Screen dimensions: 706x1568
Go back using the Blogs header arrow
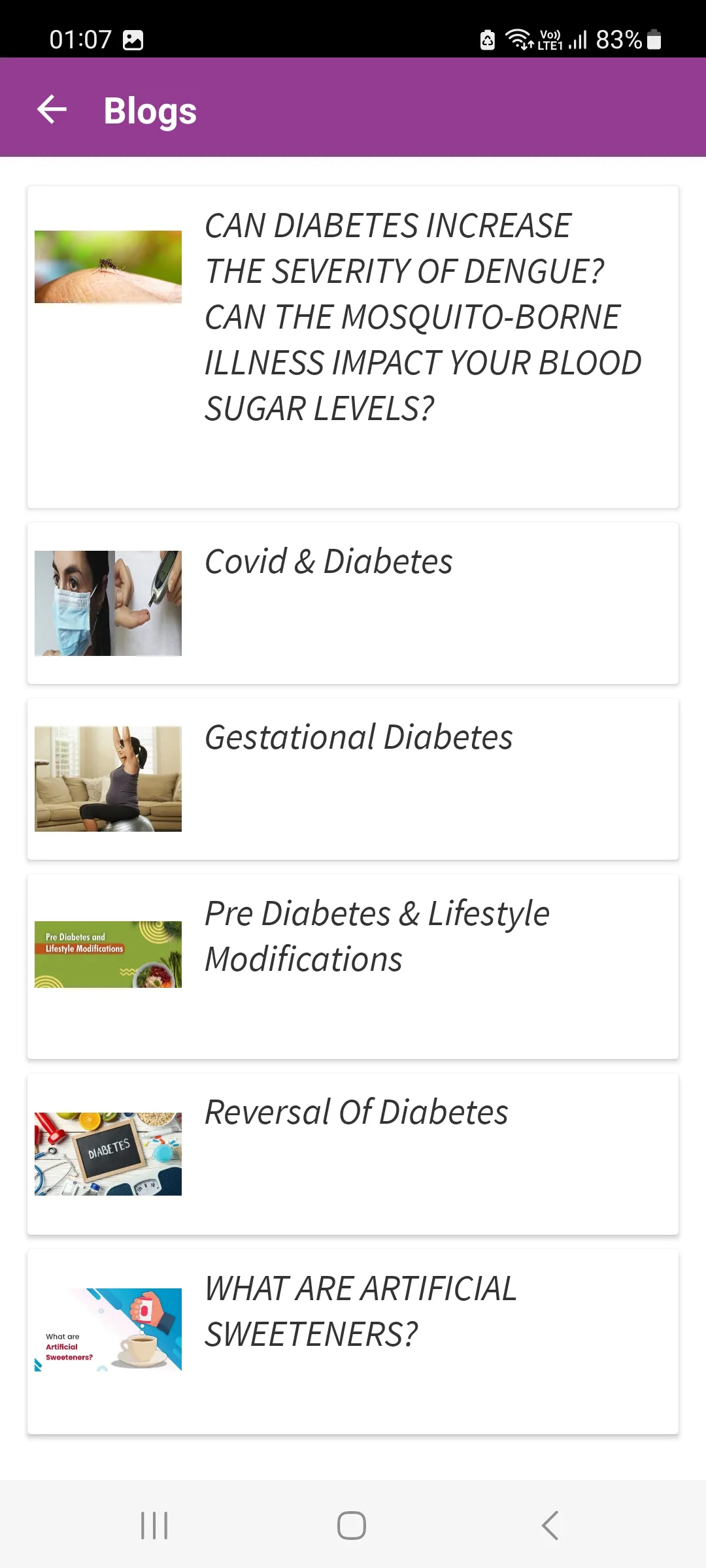pyautogui.click(x=52, y=109)
